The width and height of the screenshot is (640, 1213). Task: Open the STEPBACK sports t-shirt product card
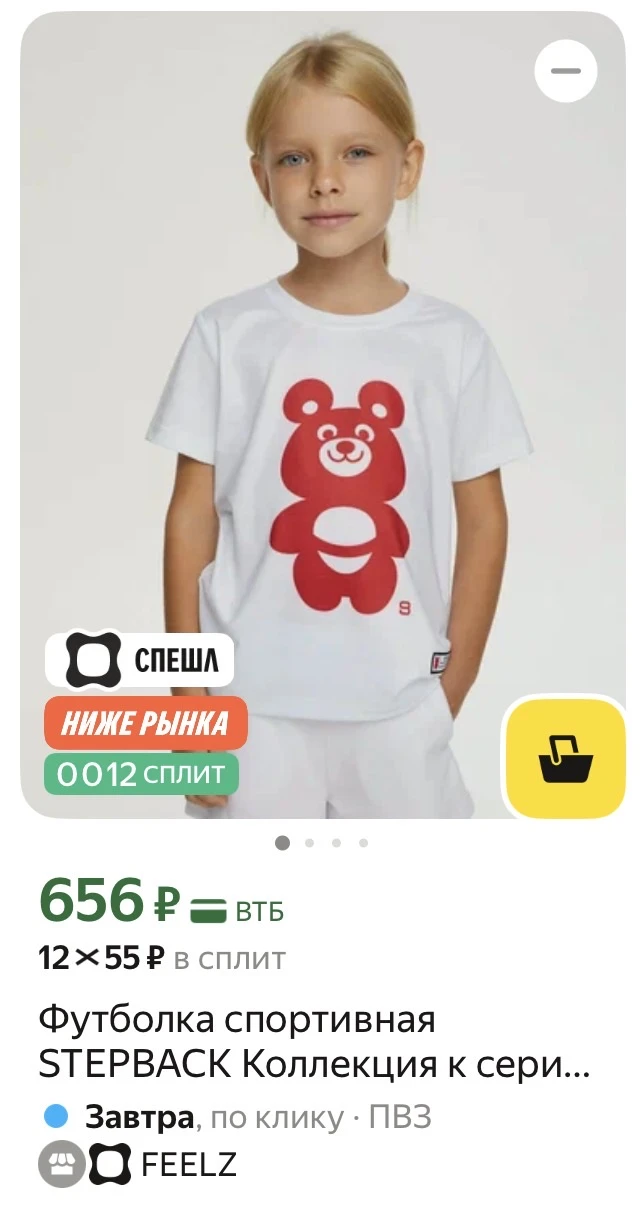coord(314,1043)
